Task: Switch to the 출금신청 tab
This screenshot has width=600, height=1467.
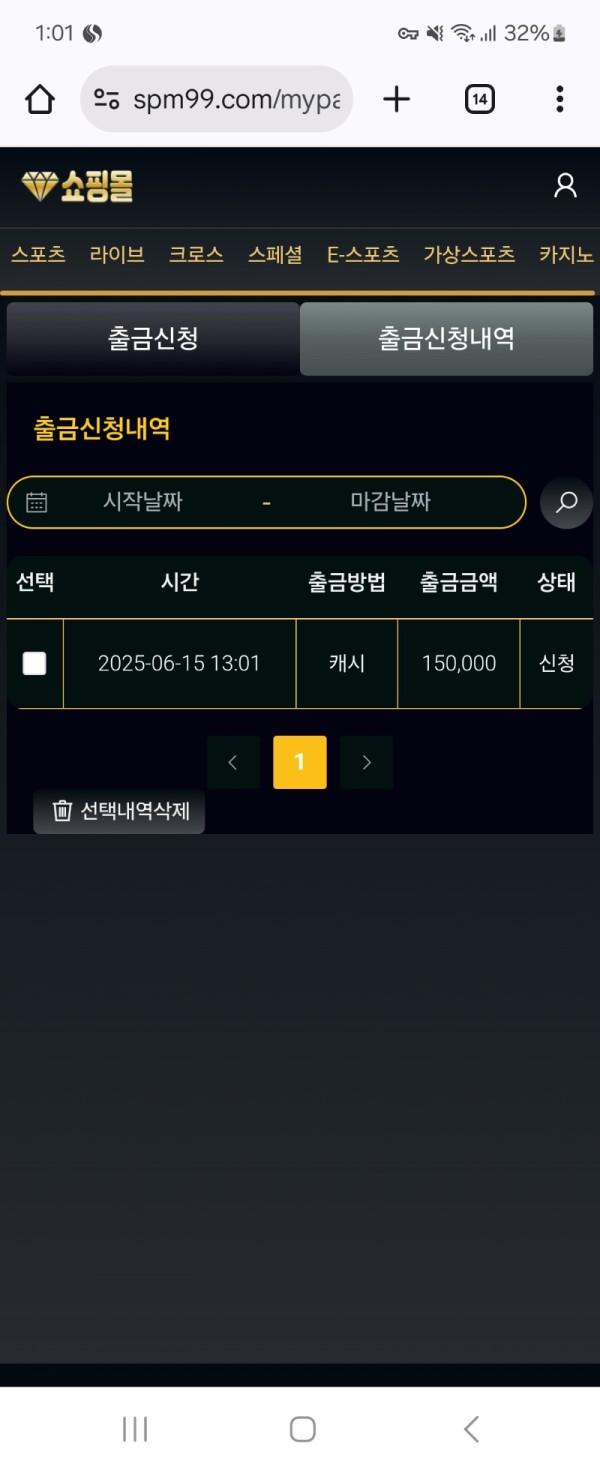Action: pos(153,338)
